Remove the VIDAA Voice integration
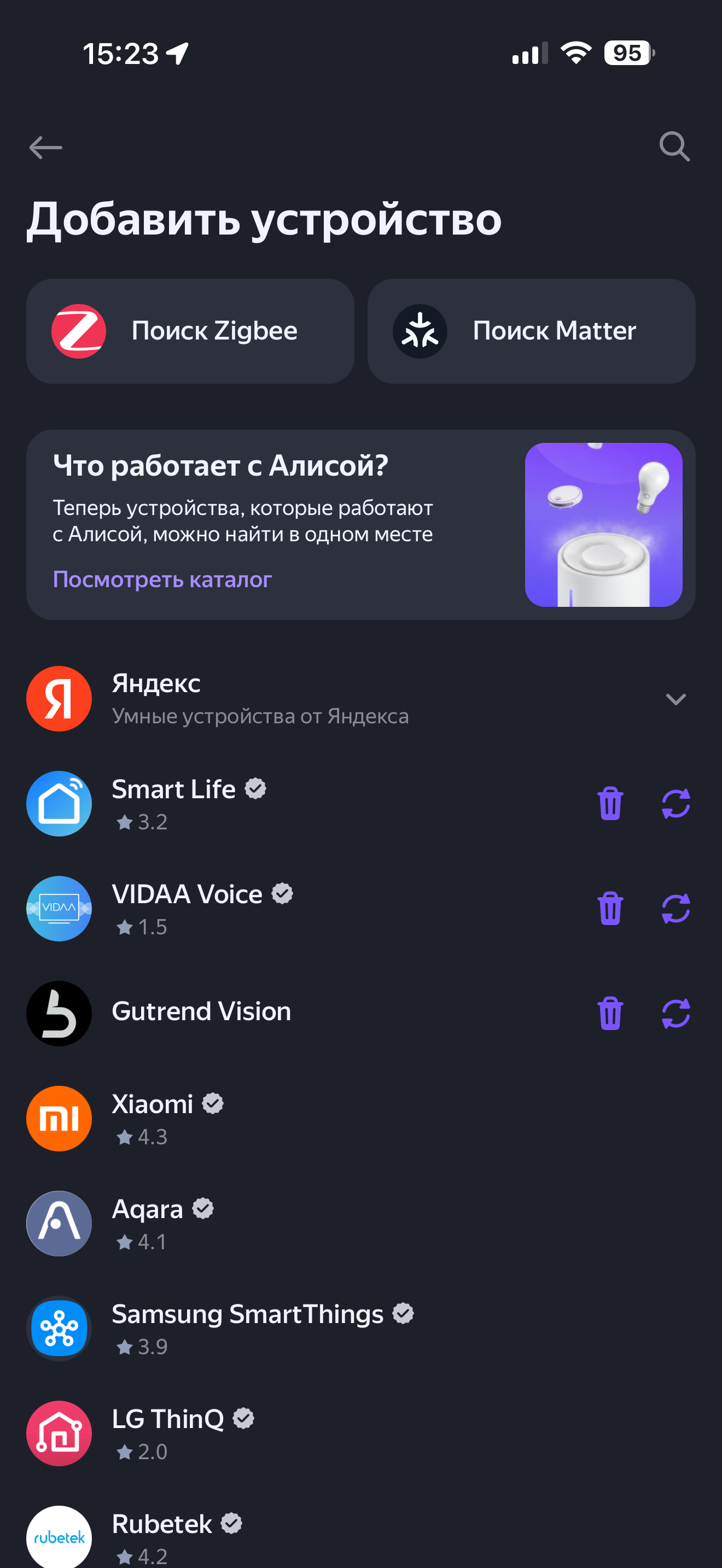Viewport: 722px width, 1568px height. tap(610, 909)
